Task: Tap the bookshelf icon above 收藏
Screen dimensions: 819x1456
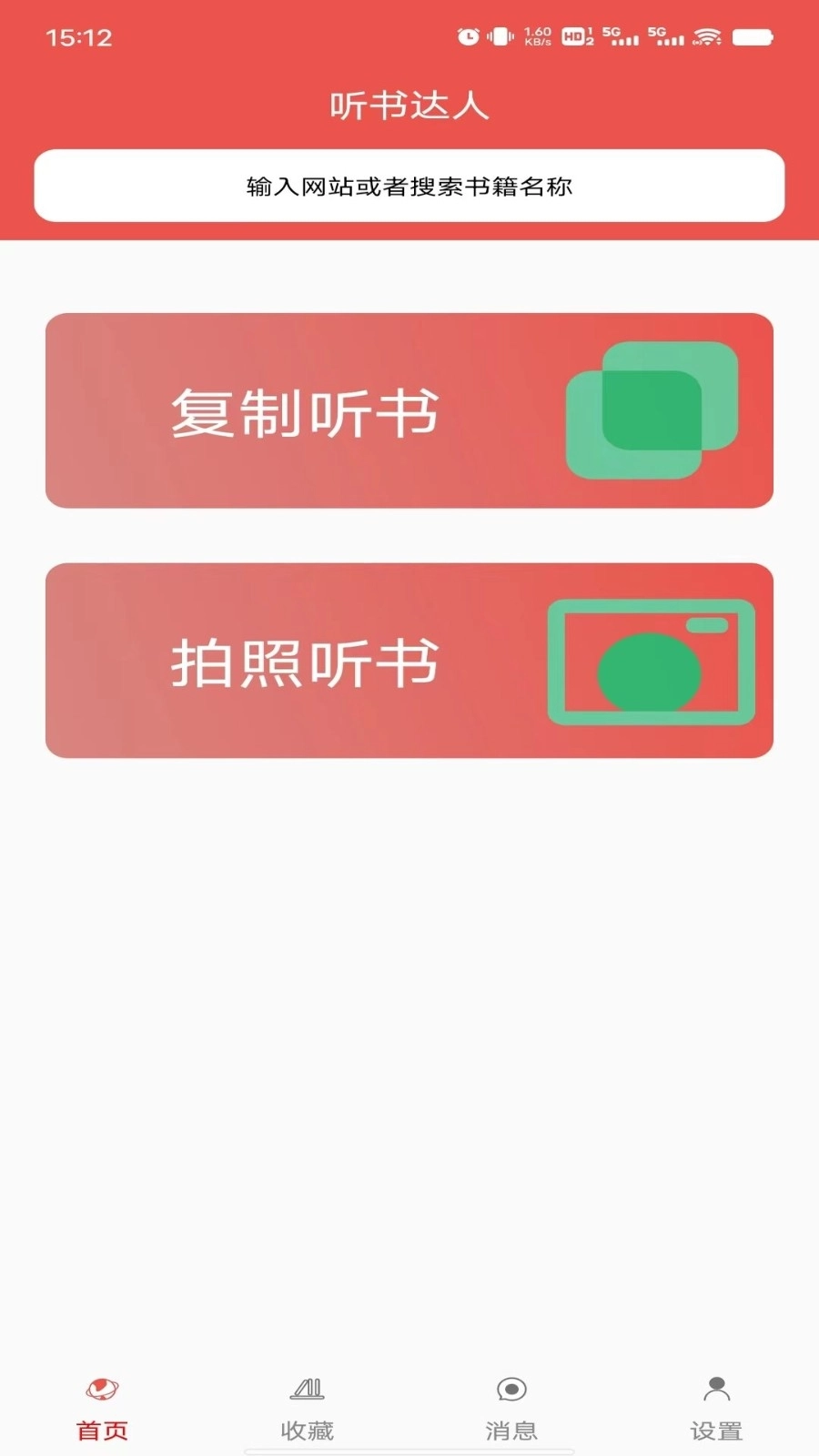Action: coord(308,1390)
